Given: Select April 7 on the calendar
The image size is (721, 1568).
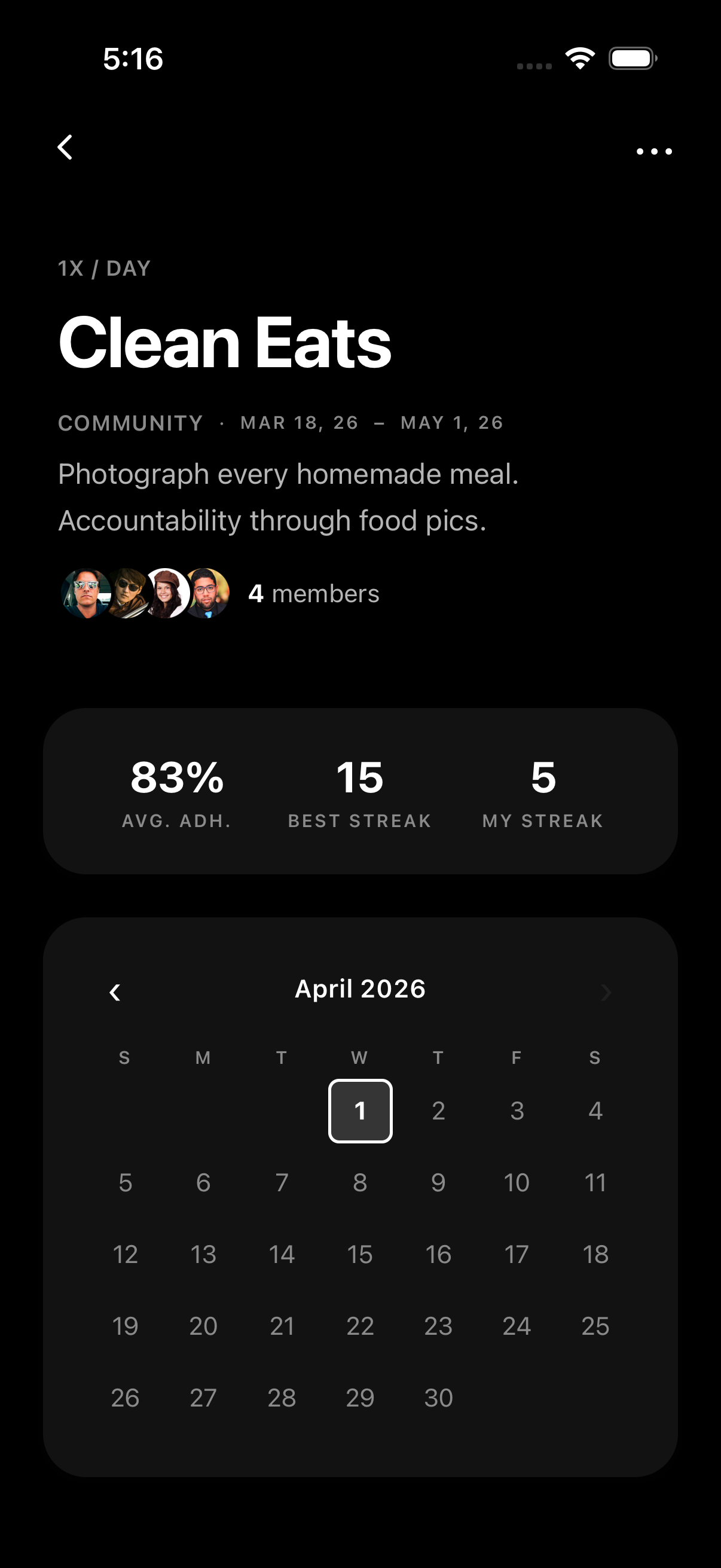Looking at the screenshot, I should [x=282, y=1183].
